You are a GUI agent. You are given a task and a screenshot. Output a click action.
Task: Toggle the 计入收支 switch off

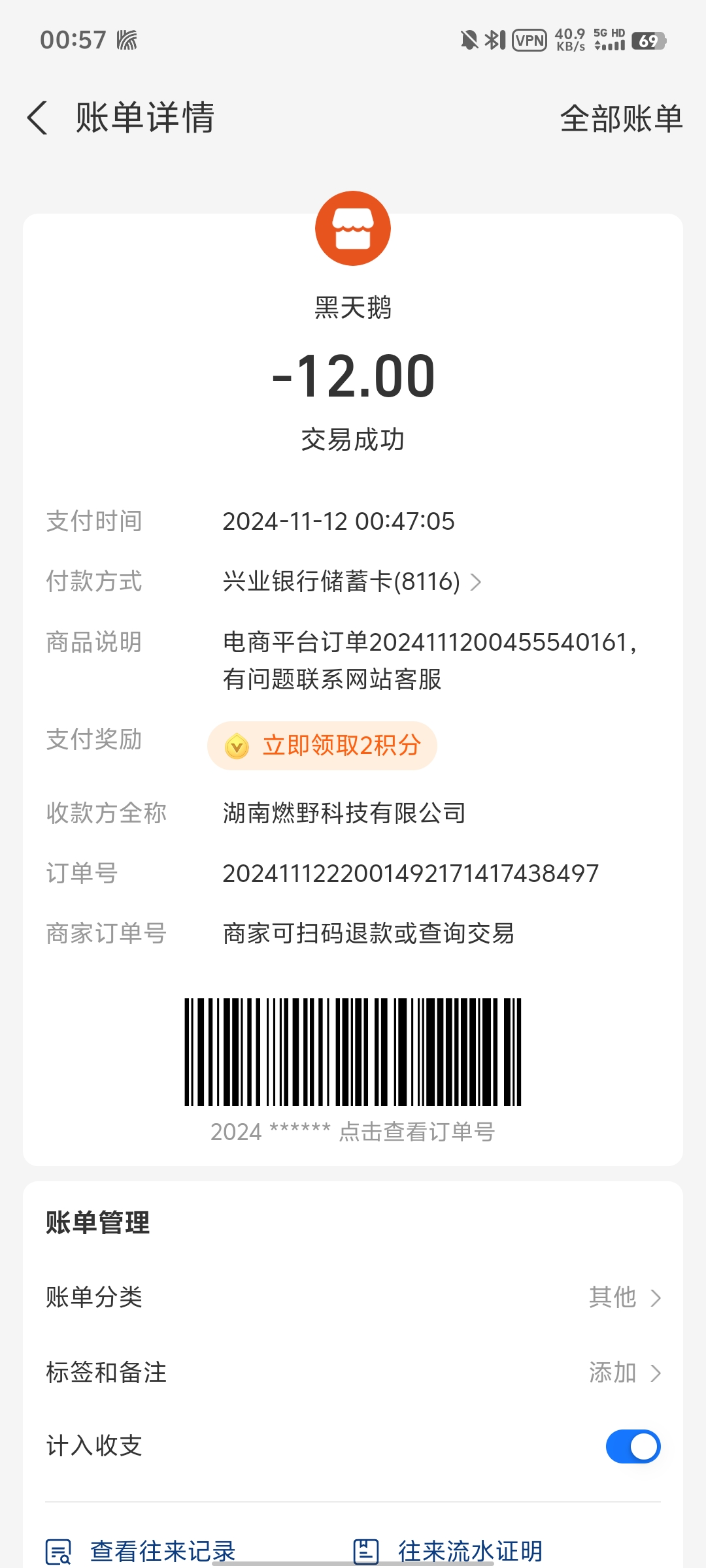633,1446
